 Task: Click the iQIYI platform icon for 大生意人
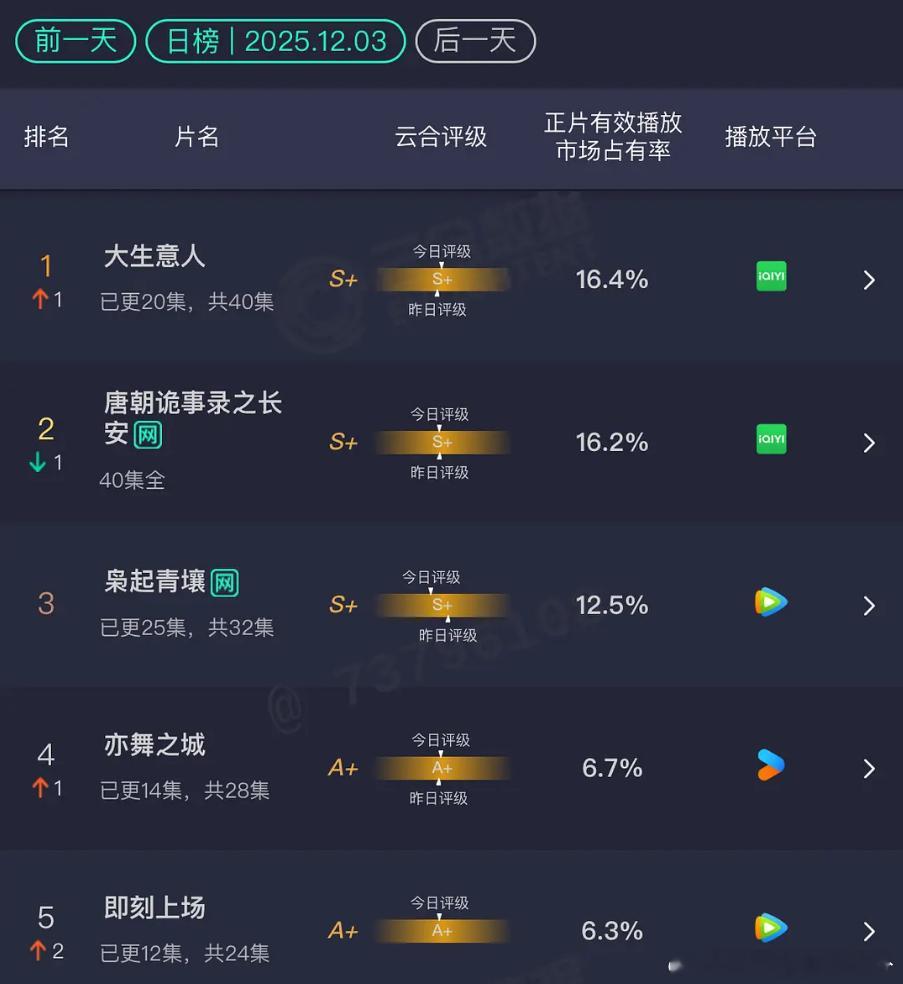point(770,277)
